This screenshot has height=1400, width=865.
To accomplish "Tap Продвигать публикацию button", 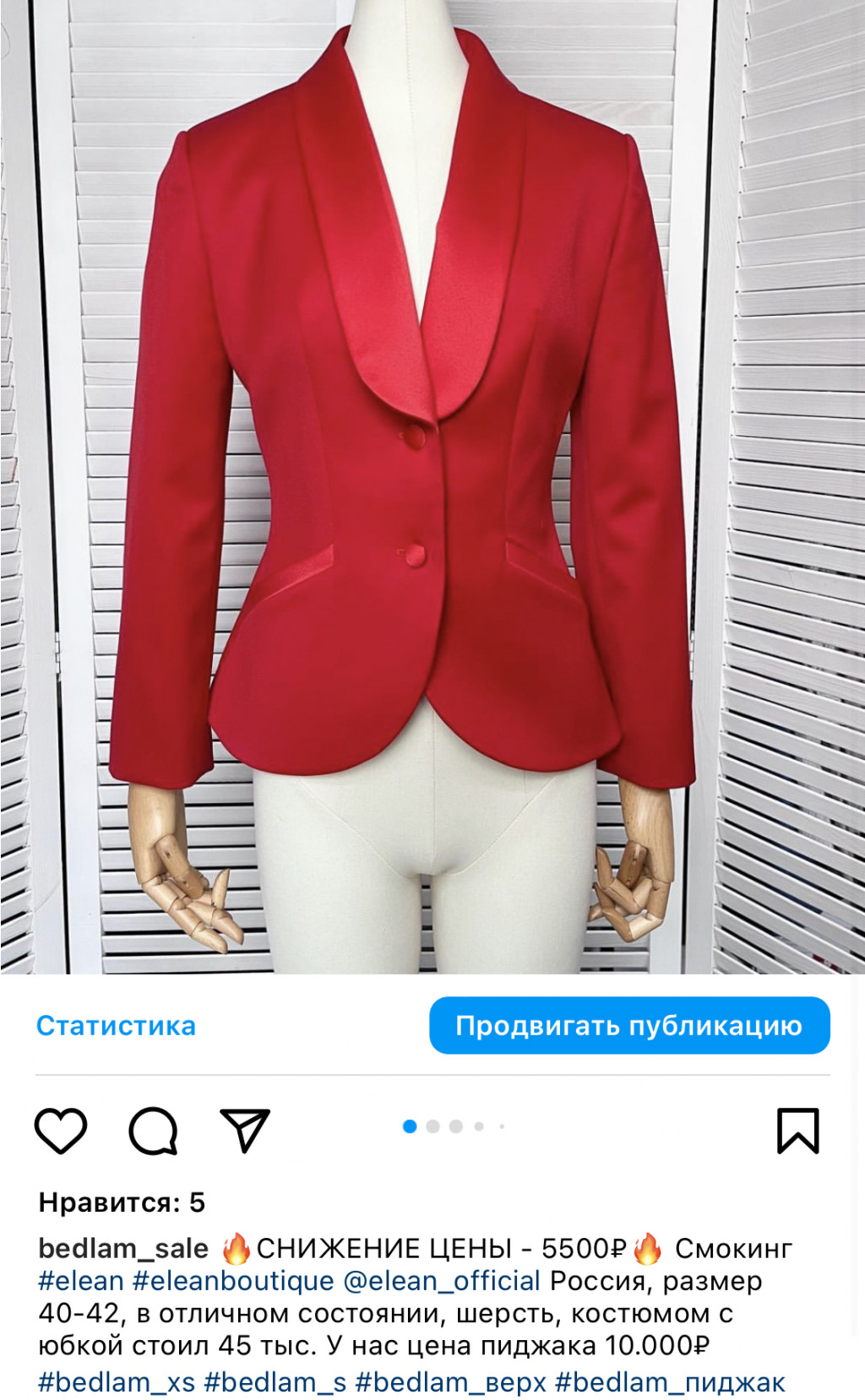I will point(629,1026).
